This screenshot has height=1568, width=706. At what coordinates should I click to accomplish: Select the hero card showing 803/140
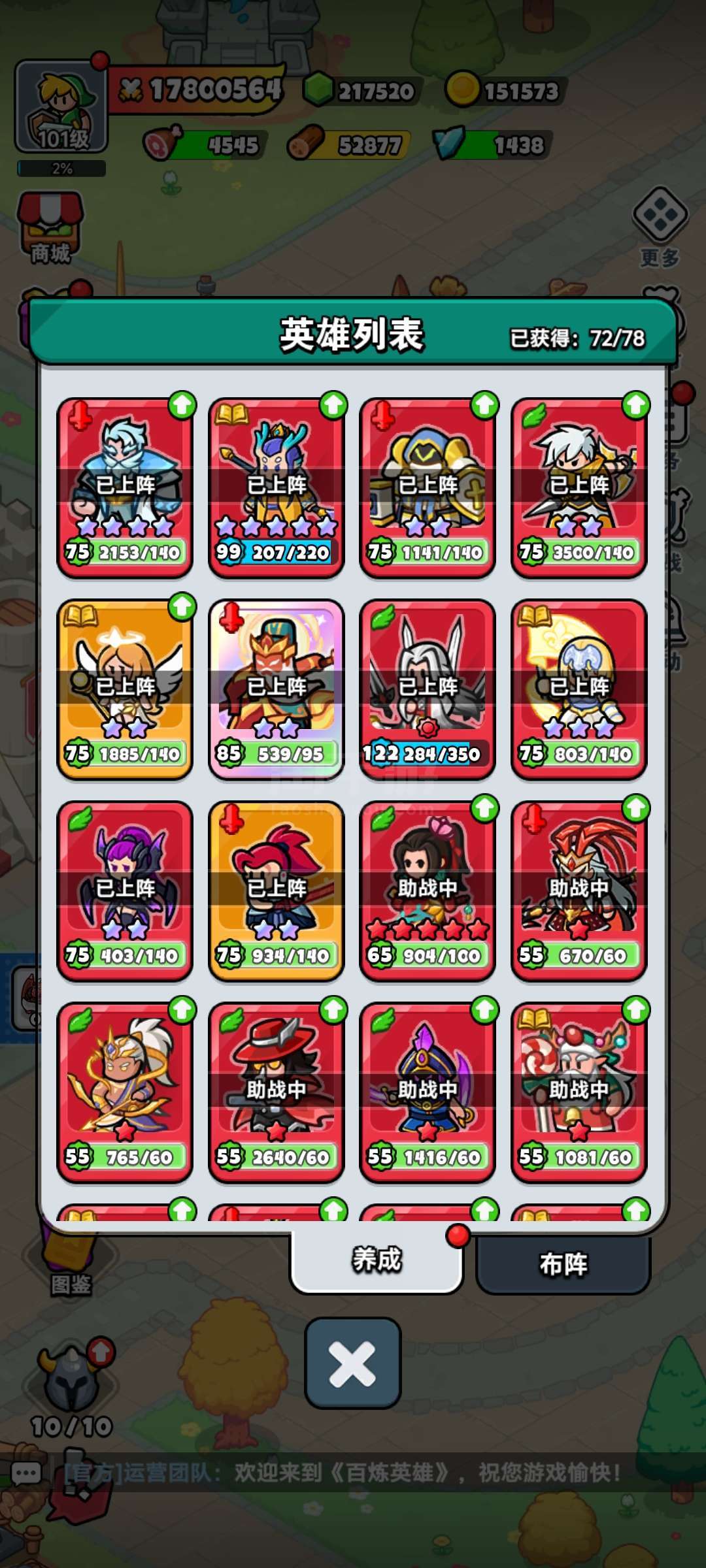(579, 689)
